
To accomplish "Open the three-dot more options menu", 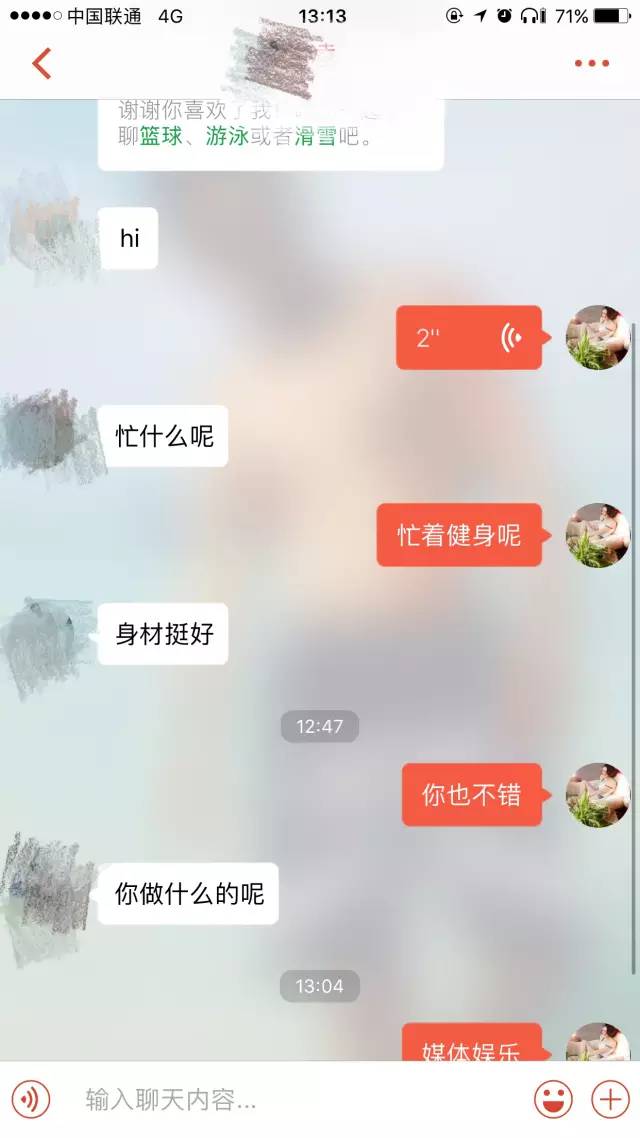I will click(591, 63).
